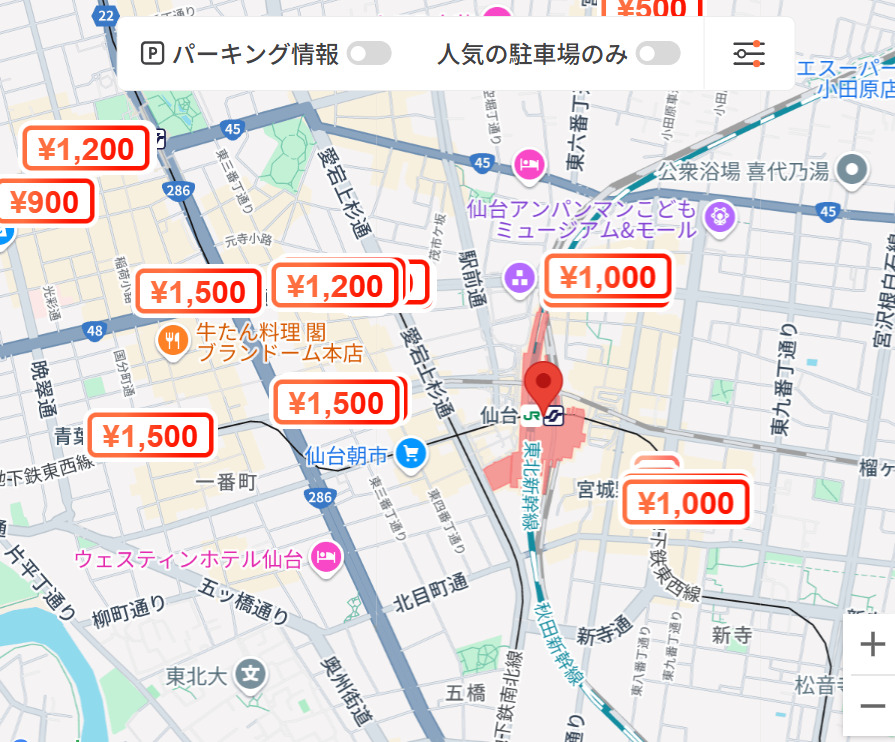This screenshot has height=742, width=895.
Task: Open 仙台アンパンマンこどもミュージアム marker
Action: pos(719,215)
